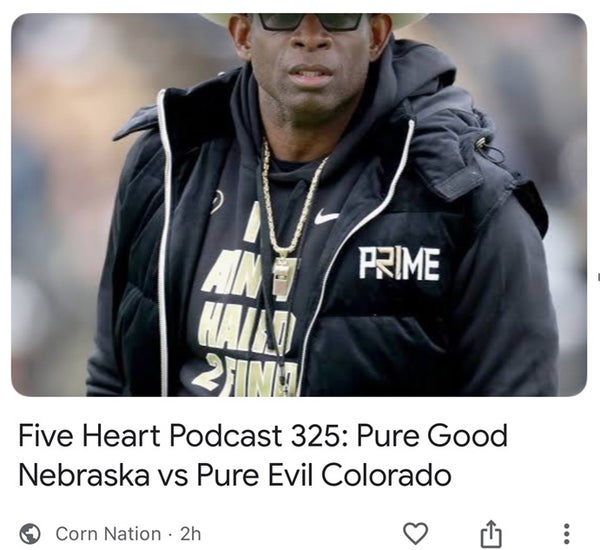
Task: Share the Corn Nation article
Action: 491,534
